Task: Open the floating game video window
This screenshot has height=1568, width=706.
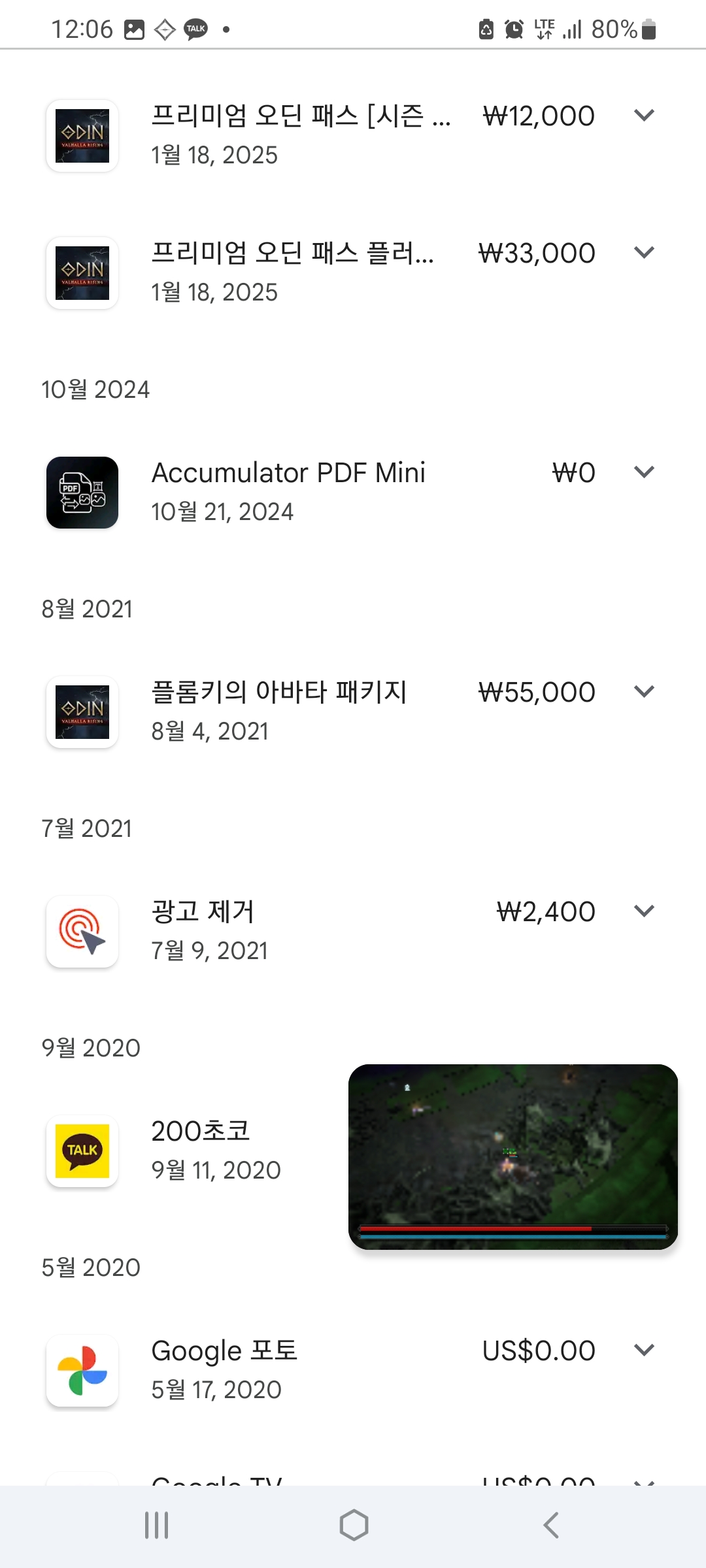Action: pyautogui.click(x=513, y=1156)
